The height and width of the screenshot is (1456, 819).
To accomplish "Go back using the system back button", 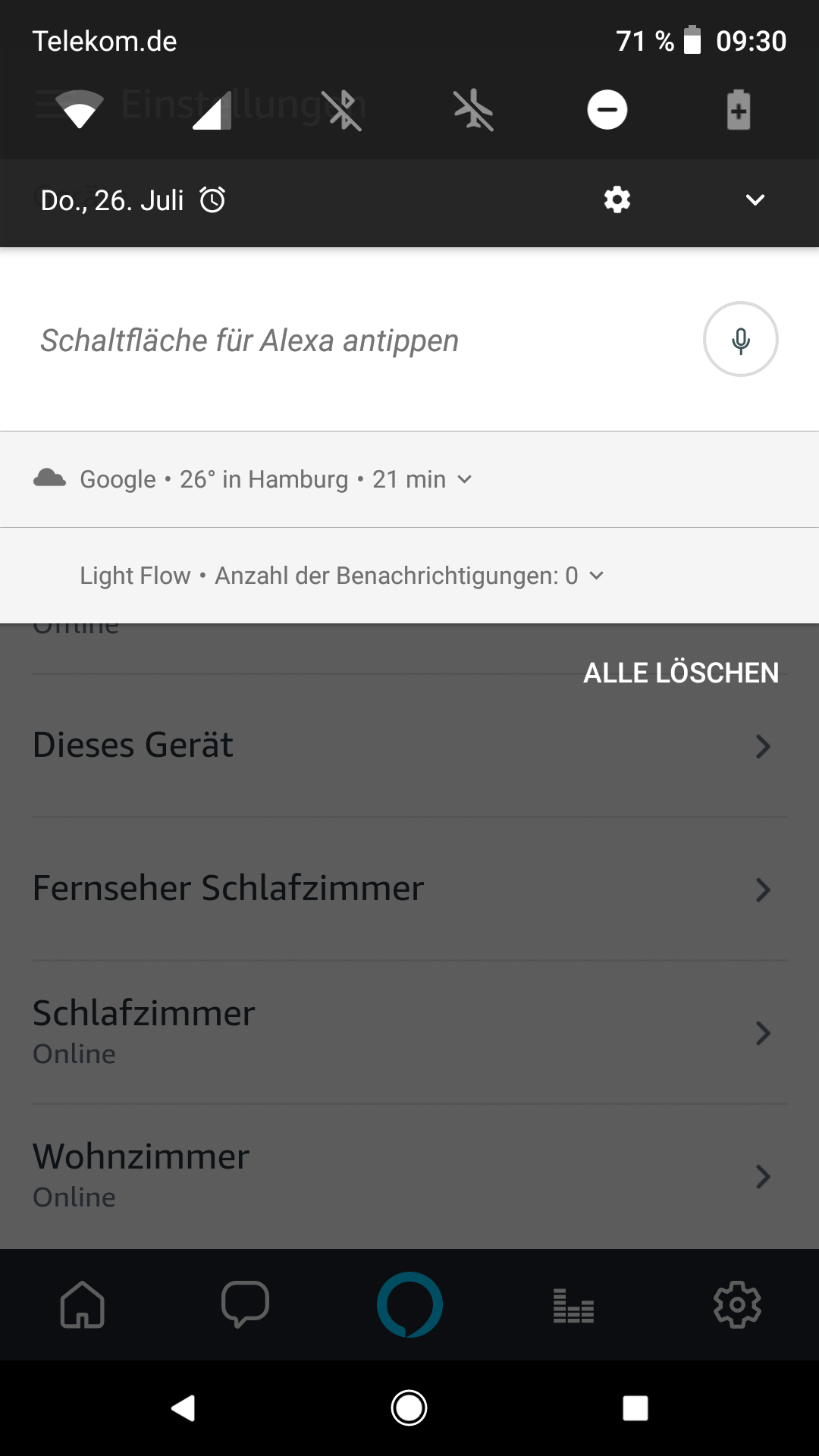I will 184,1408.
